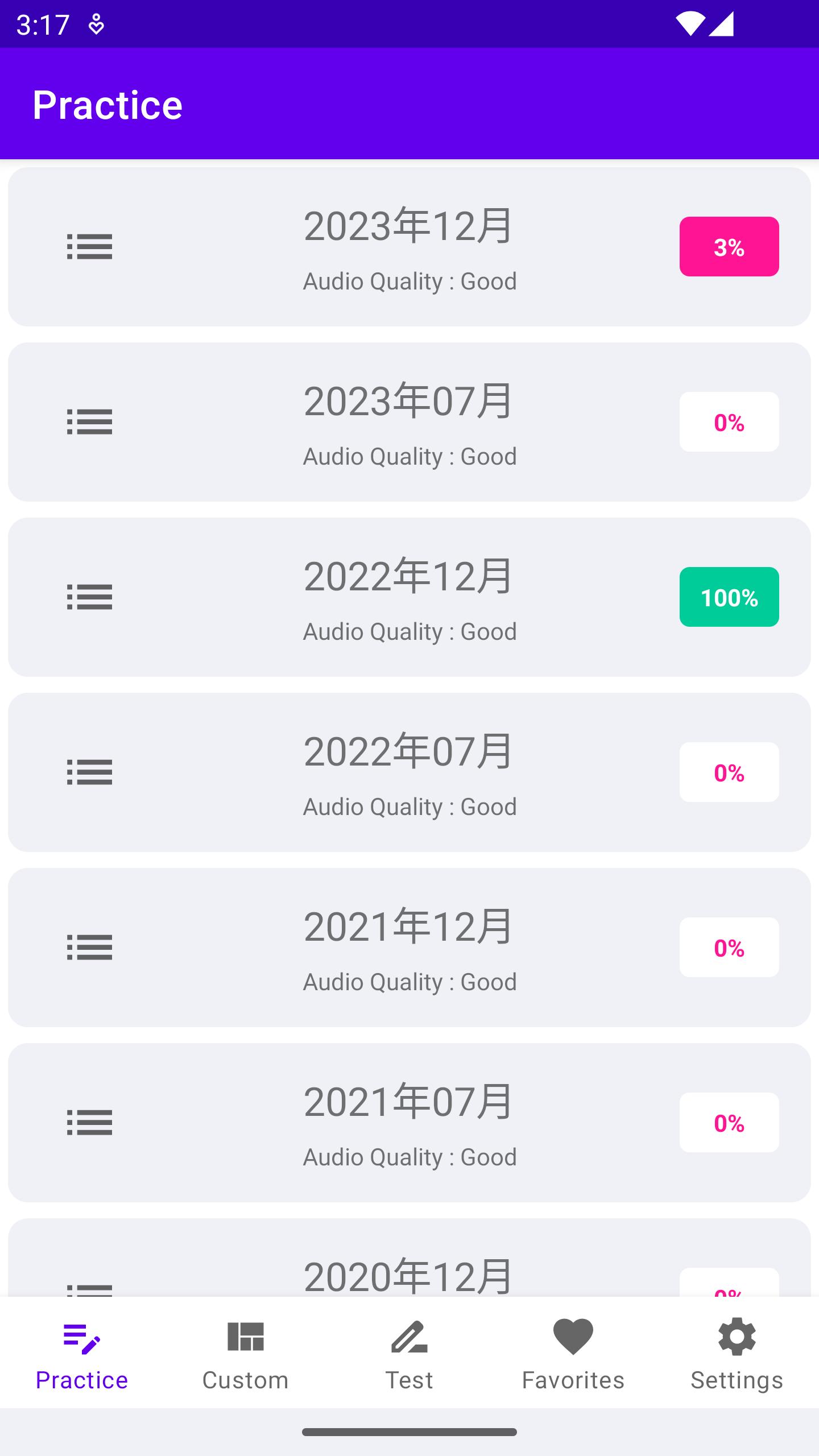Open the 2020年12月 practice set

pos(409,1261)
